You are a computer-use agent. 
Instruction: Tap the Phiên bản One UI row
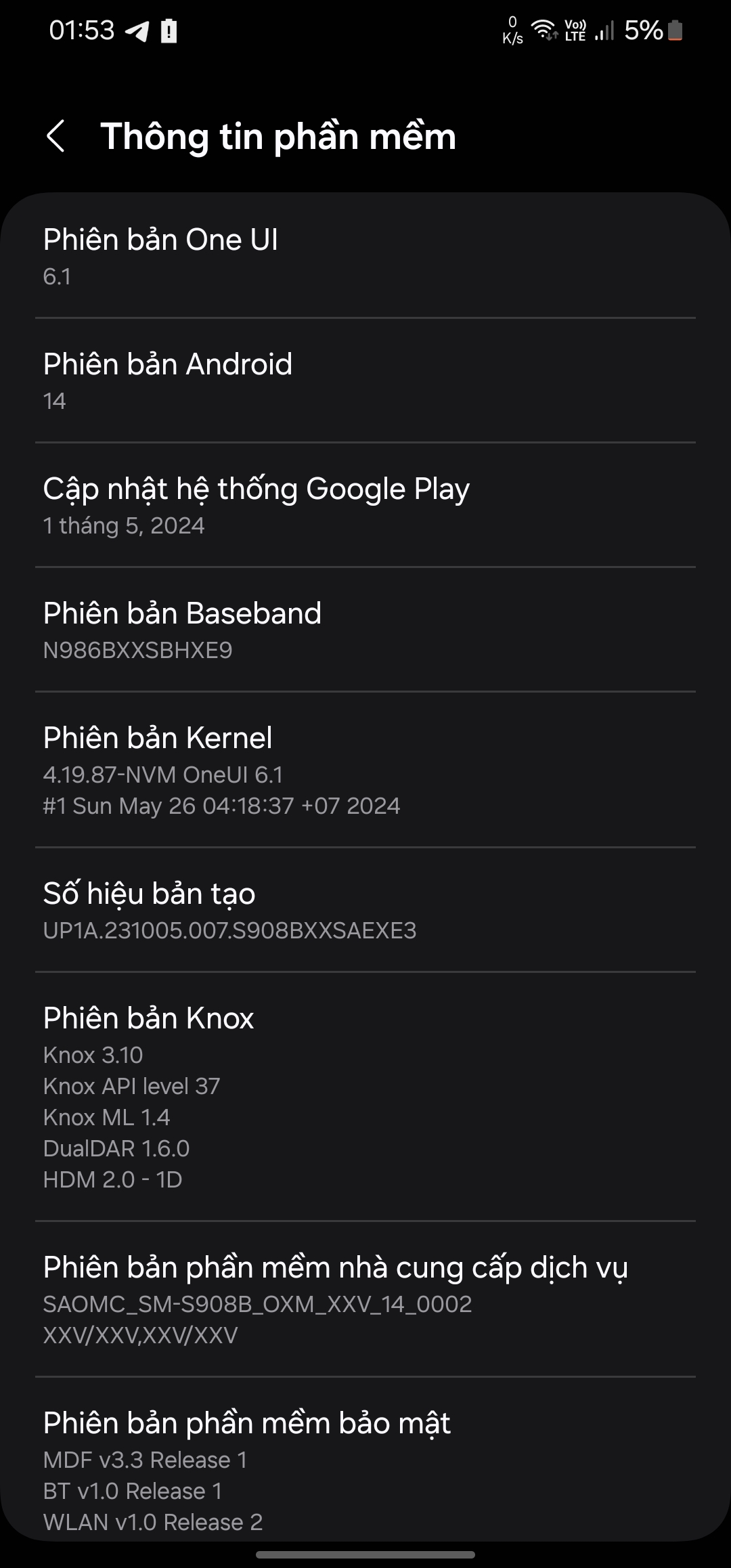tap(365, 257)
